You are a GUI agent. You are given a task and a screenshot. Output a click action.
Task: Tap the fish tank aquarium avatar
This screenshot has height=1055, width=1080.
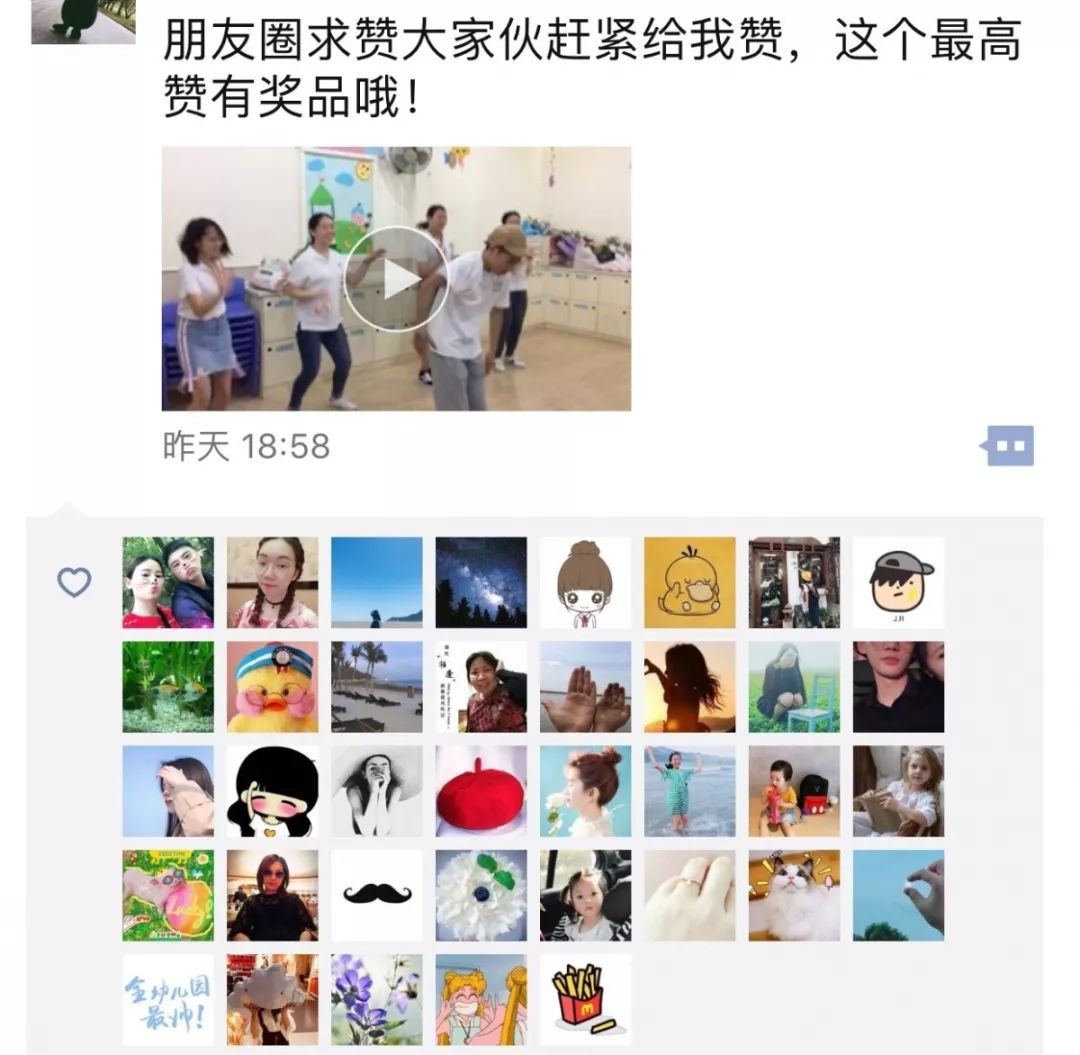(x=168, y=687)
